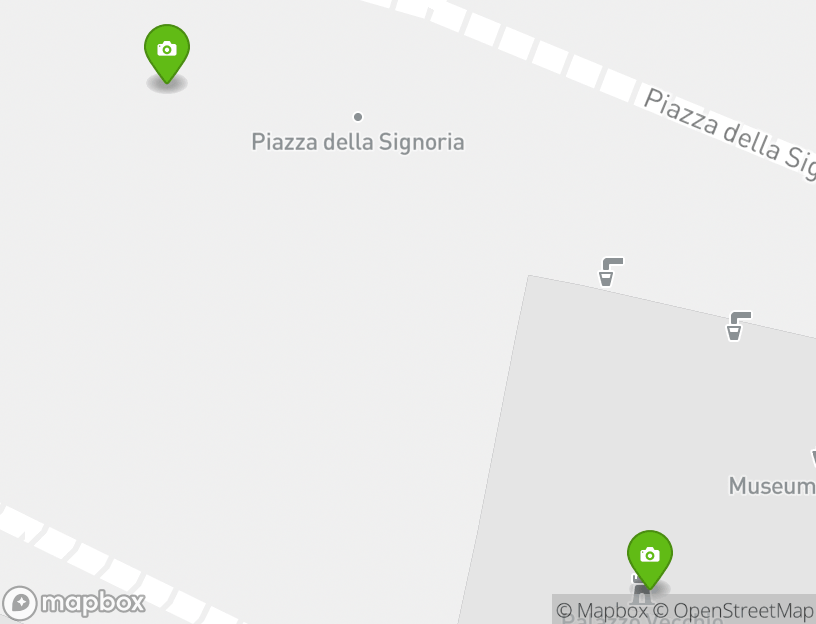Open the green camera pin at Palazzo Vecchio
Viewport: 816px width, 624px height.
[x=649, y=556]
